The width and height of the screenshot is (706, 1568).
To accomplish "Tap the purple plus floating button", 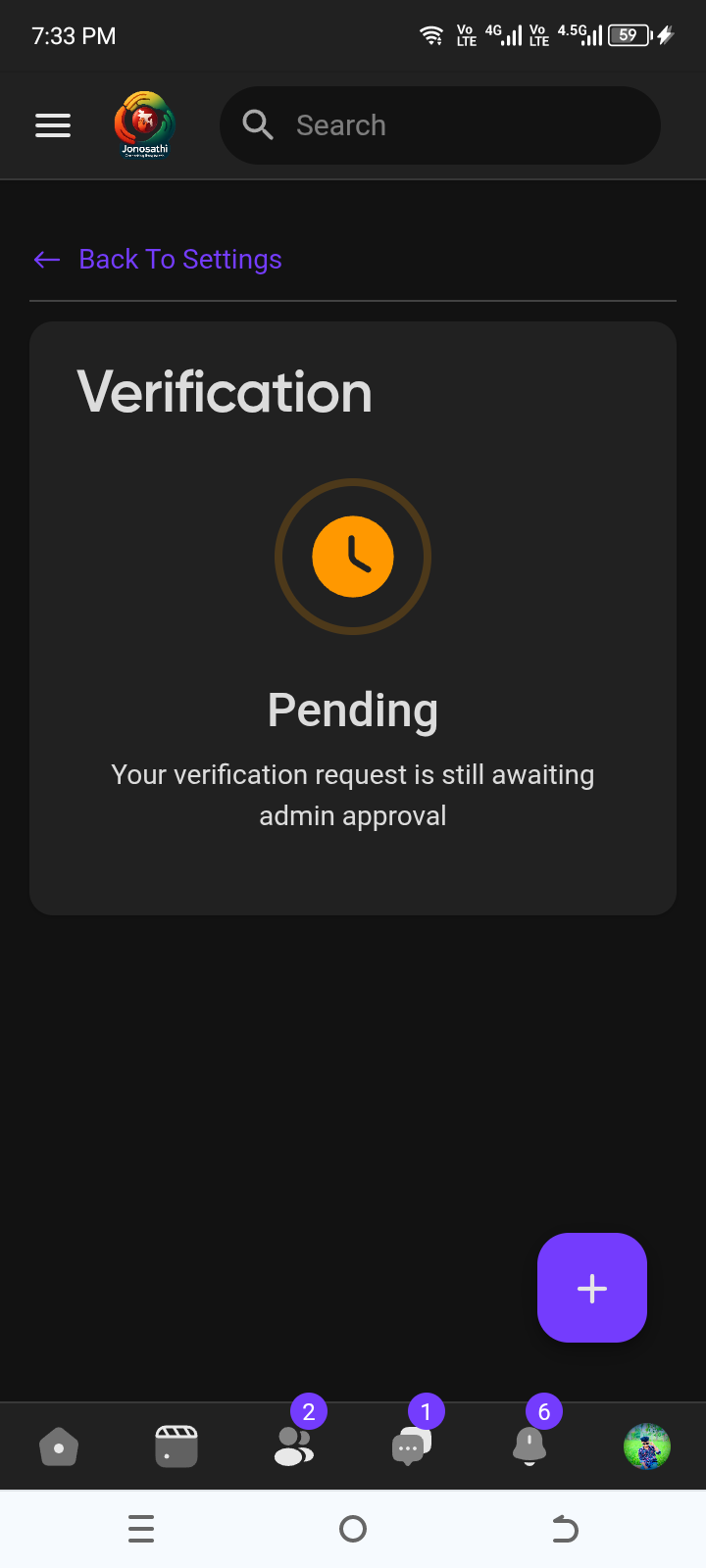I will point(592,1288).
